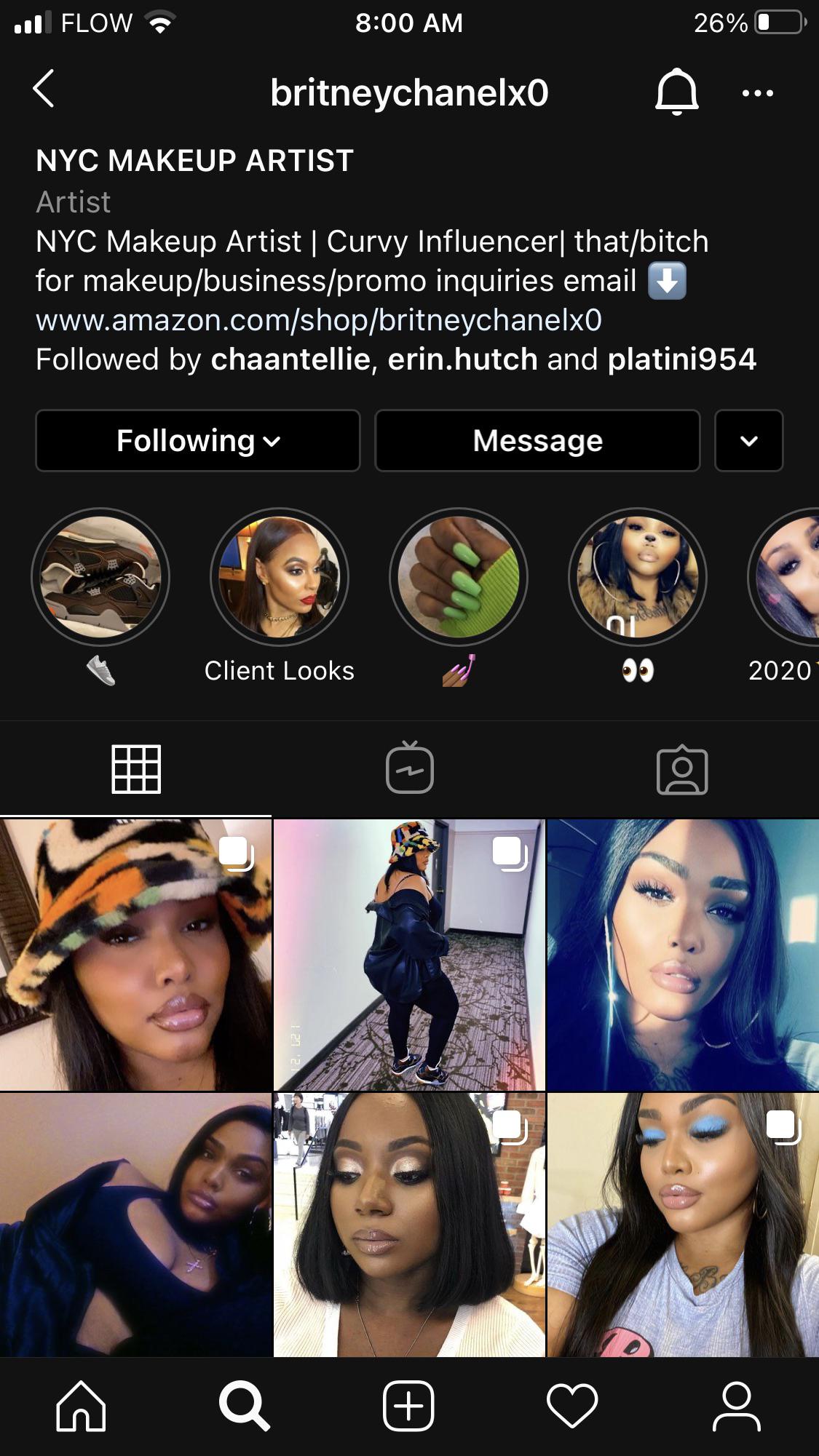Open the notifications bell for this profile
819x1456 pixels.
pyautogui.click(x=676, y=92)
